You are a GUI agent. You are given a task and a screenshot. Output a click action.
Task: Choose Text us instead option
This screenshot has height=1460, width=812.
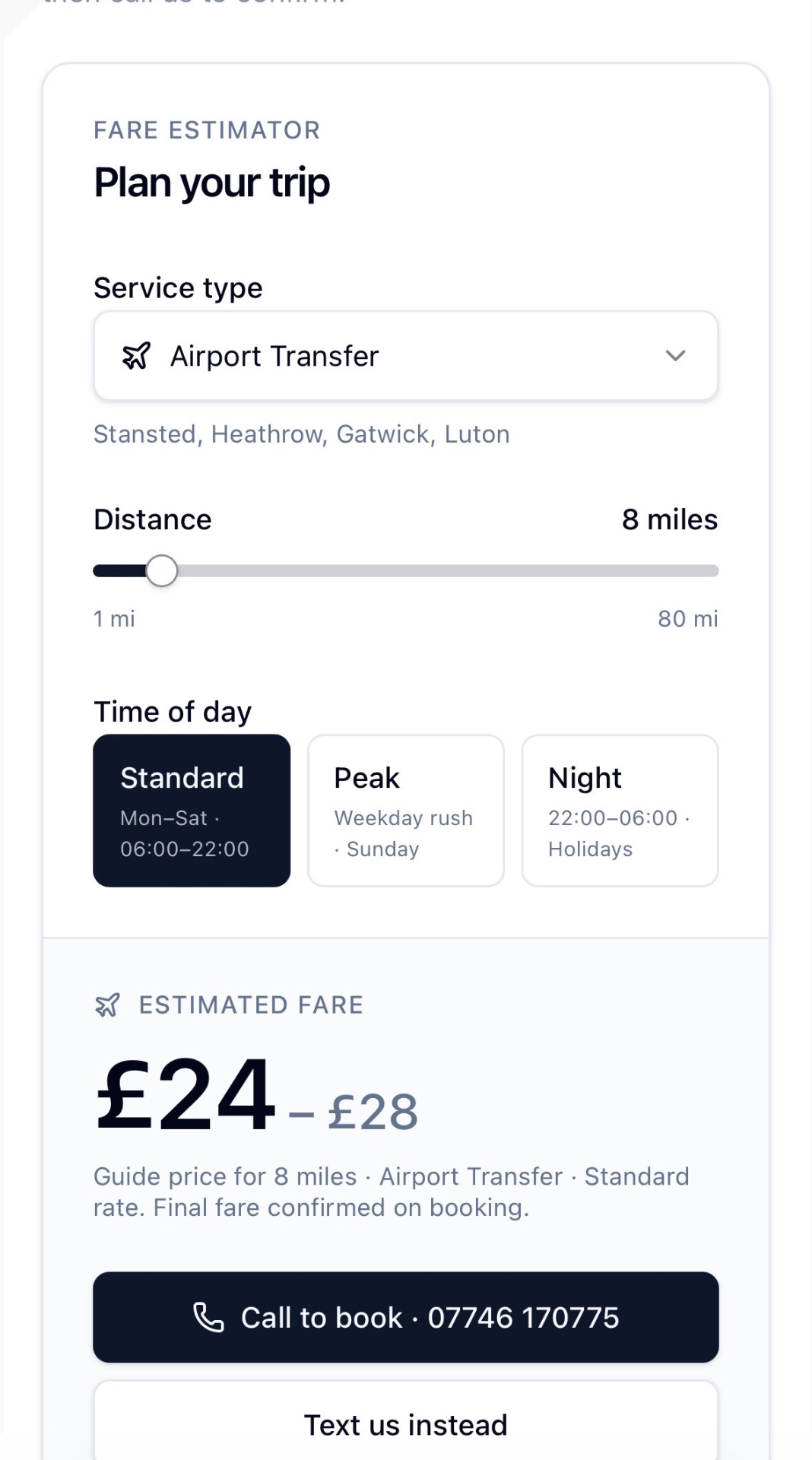pos(405,1425)
